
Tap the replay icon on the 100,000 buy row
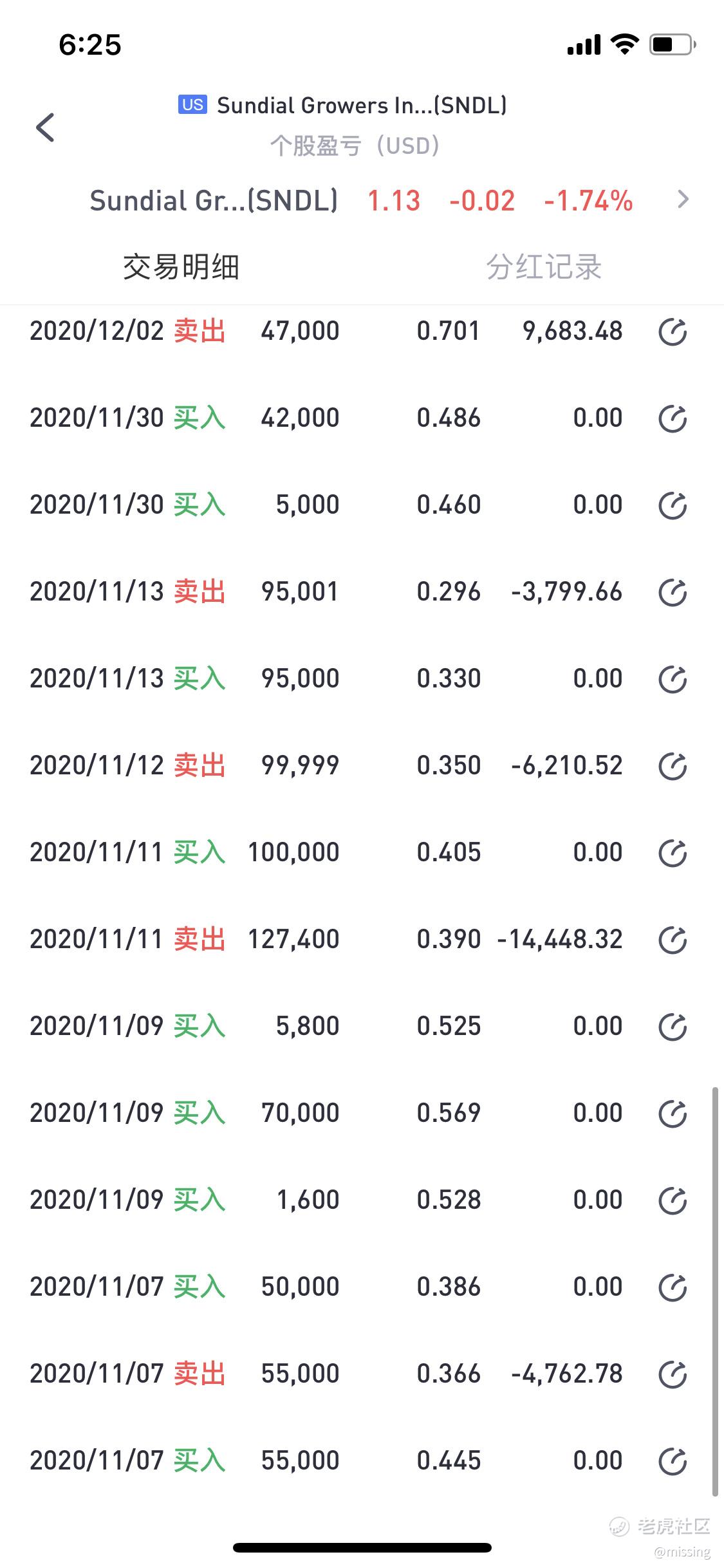(673, 854)
